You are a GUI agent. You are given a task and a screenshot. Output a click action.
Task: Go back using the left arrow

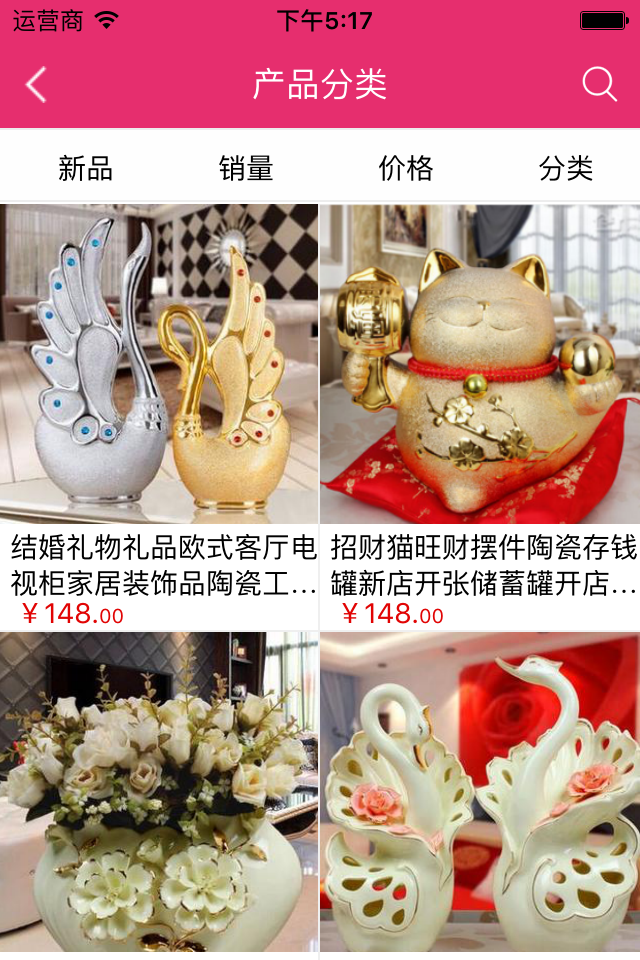click(36, 85)
